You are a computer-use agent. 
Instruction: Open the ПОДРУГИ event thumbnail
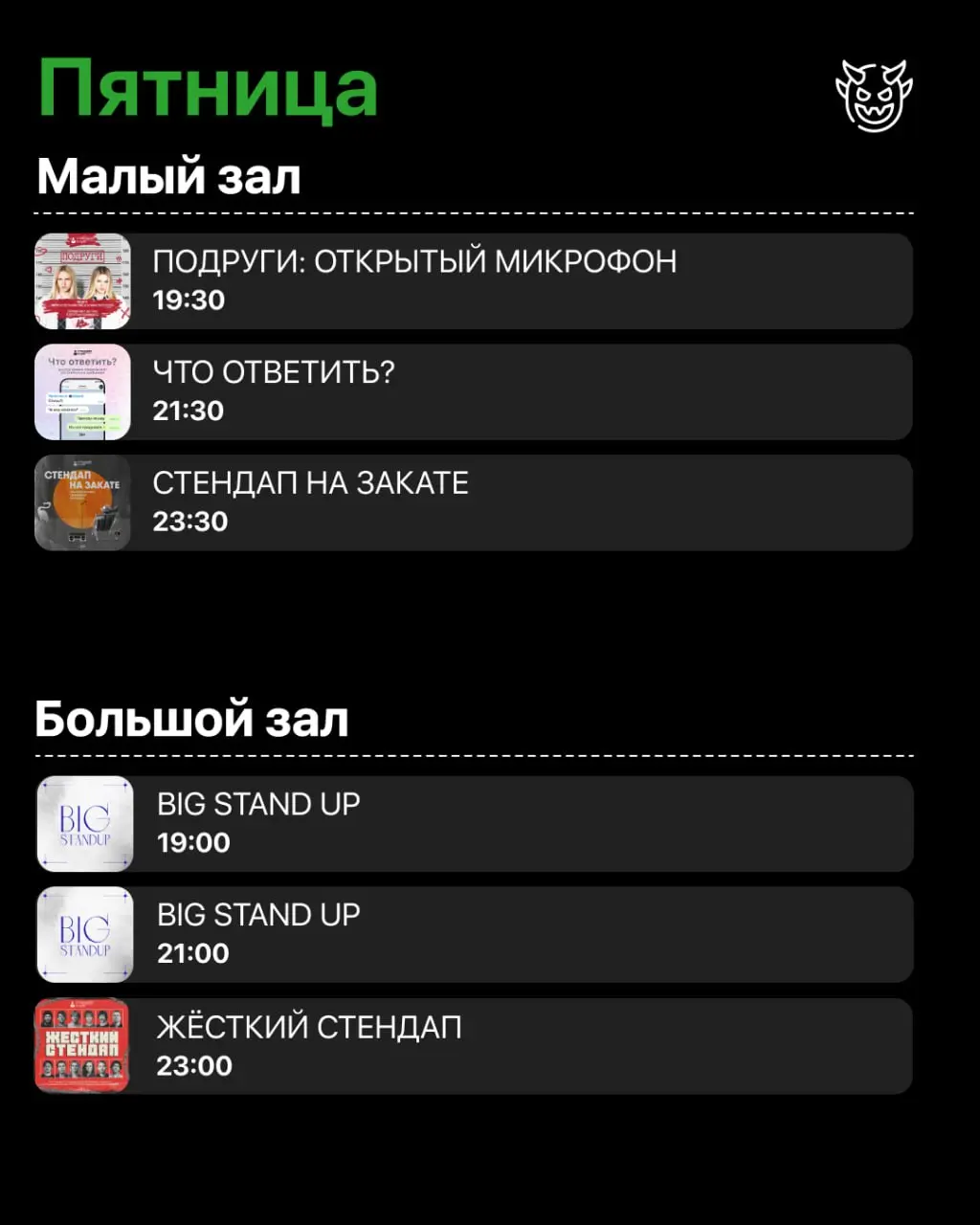[x=83, y=281]
